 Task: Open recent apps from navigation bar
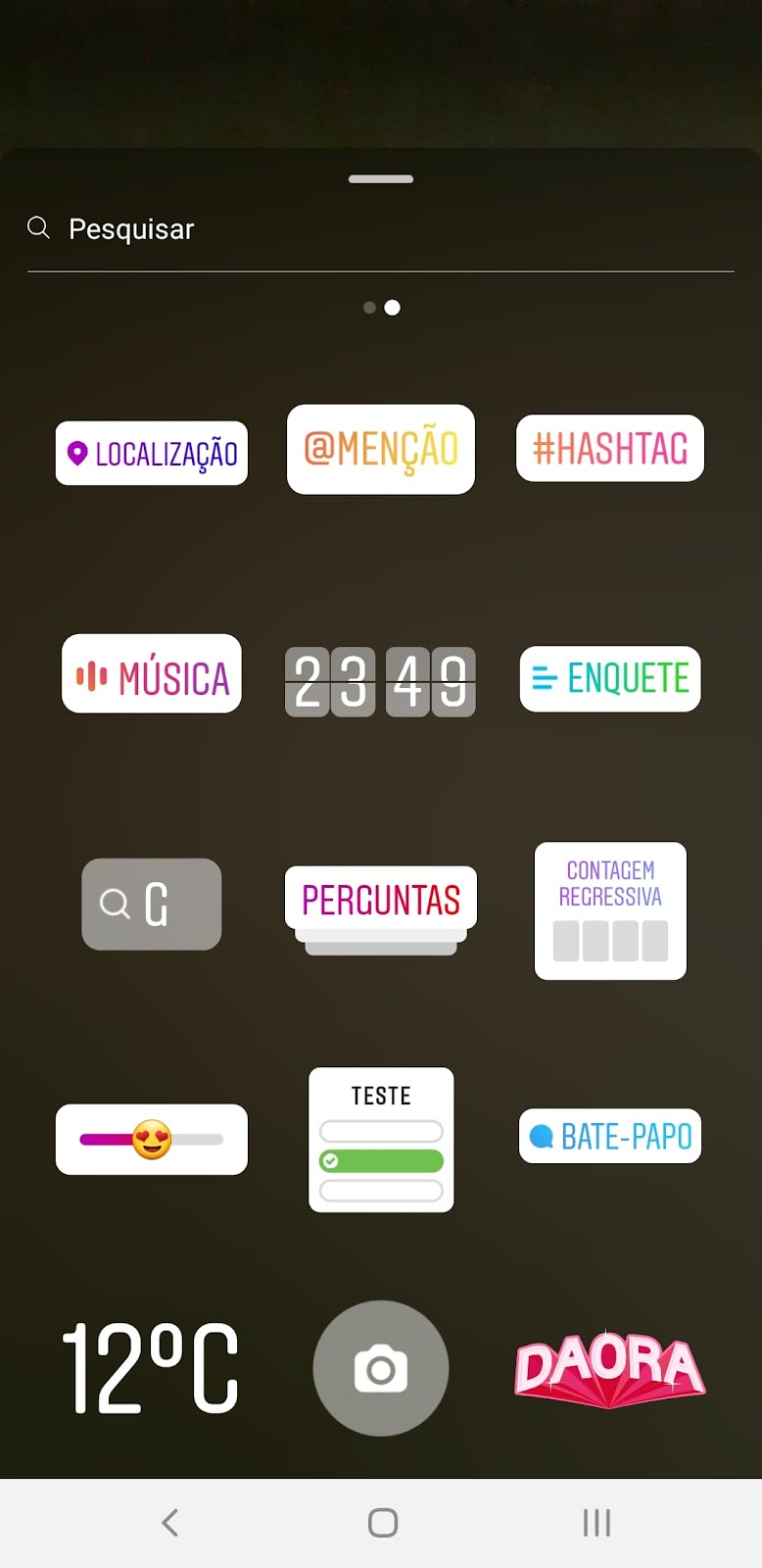[596, 1522]
